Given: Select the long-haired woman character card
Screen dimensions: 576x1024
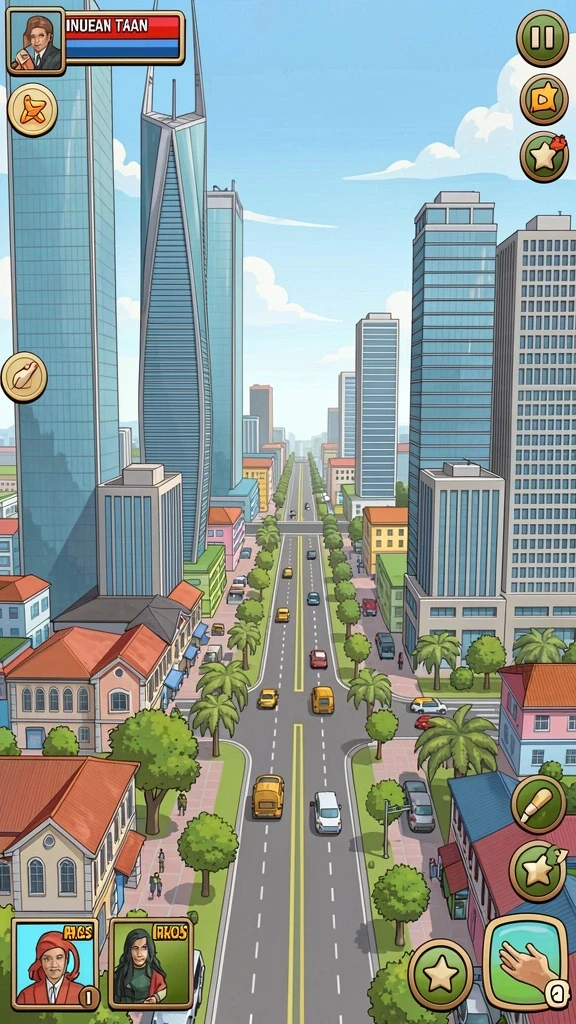Looking at the screenshot, I should [152, 963].
